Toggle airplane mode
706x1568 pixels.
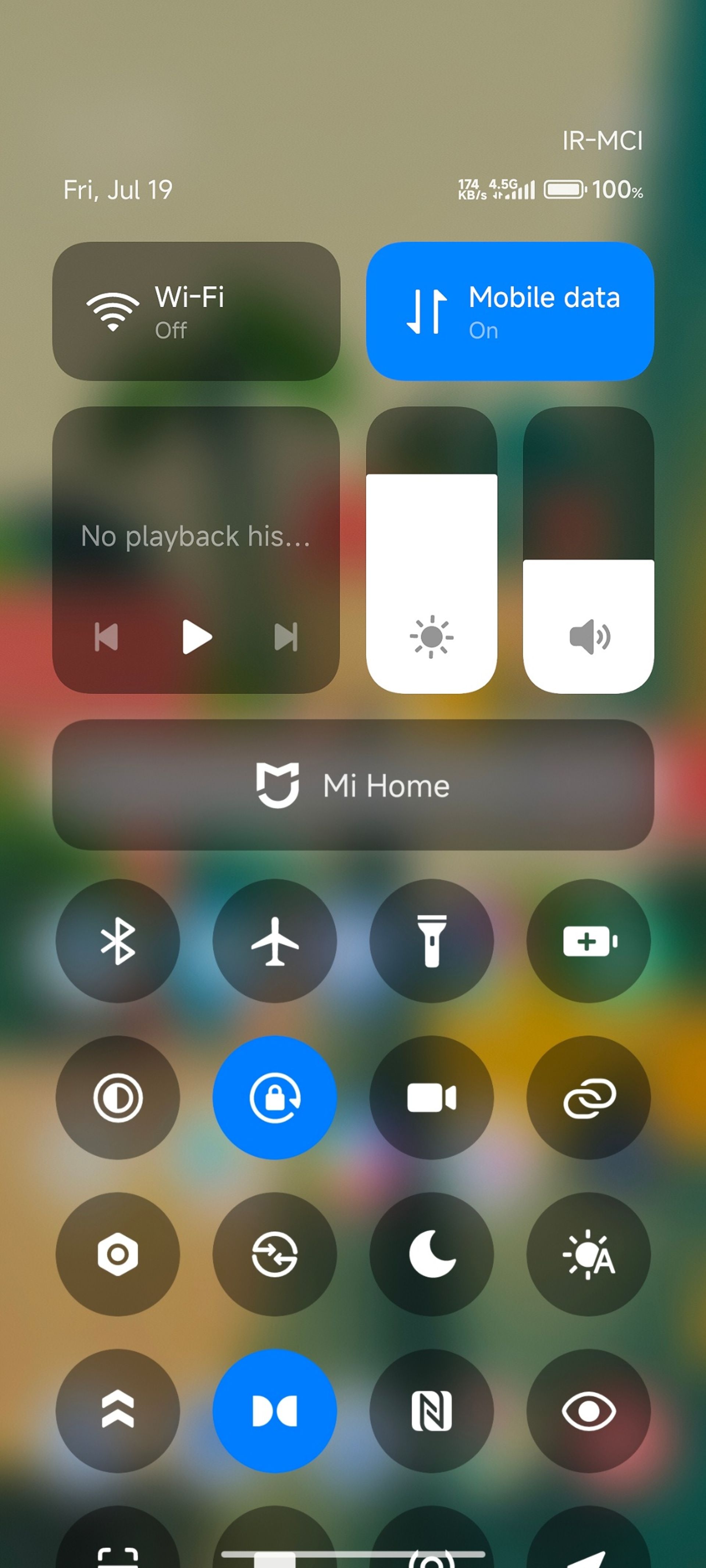[275, 941]
